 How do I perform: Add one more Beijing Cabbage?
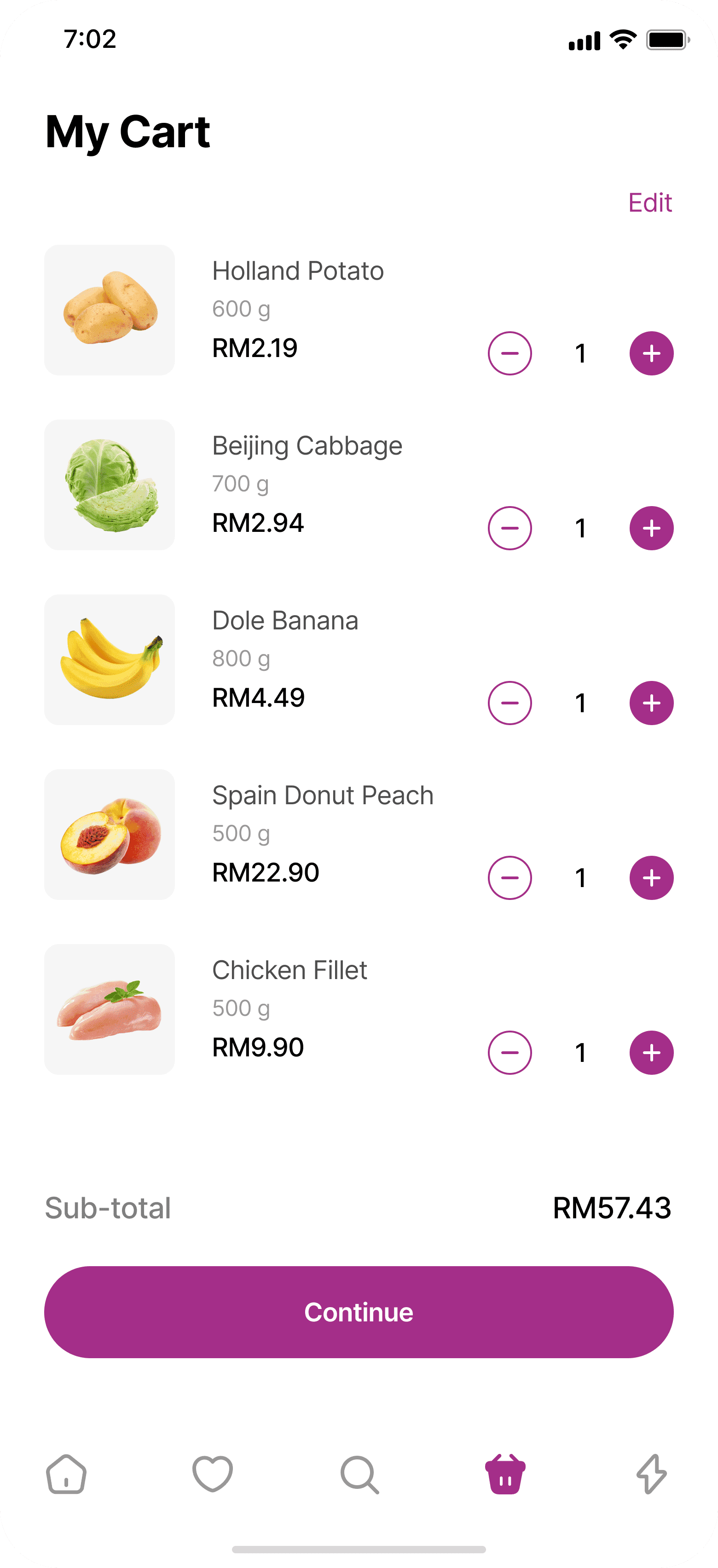click(x=651, y=528)
